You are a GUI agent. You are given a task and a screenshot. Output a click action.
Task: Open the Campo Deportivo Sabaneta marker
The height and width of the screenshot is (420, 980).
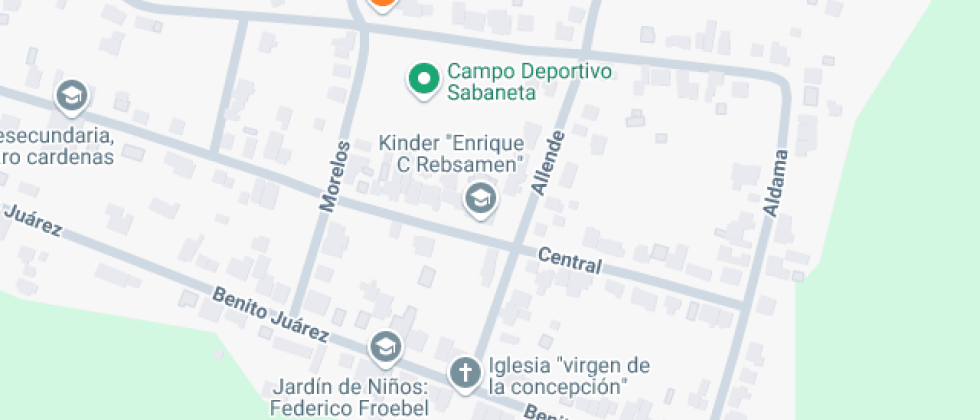tap(424, 80)
